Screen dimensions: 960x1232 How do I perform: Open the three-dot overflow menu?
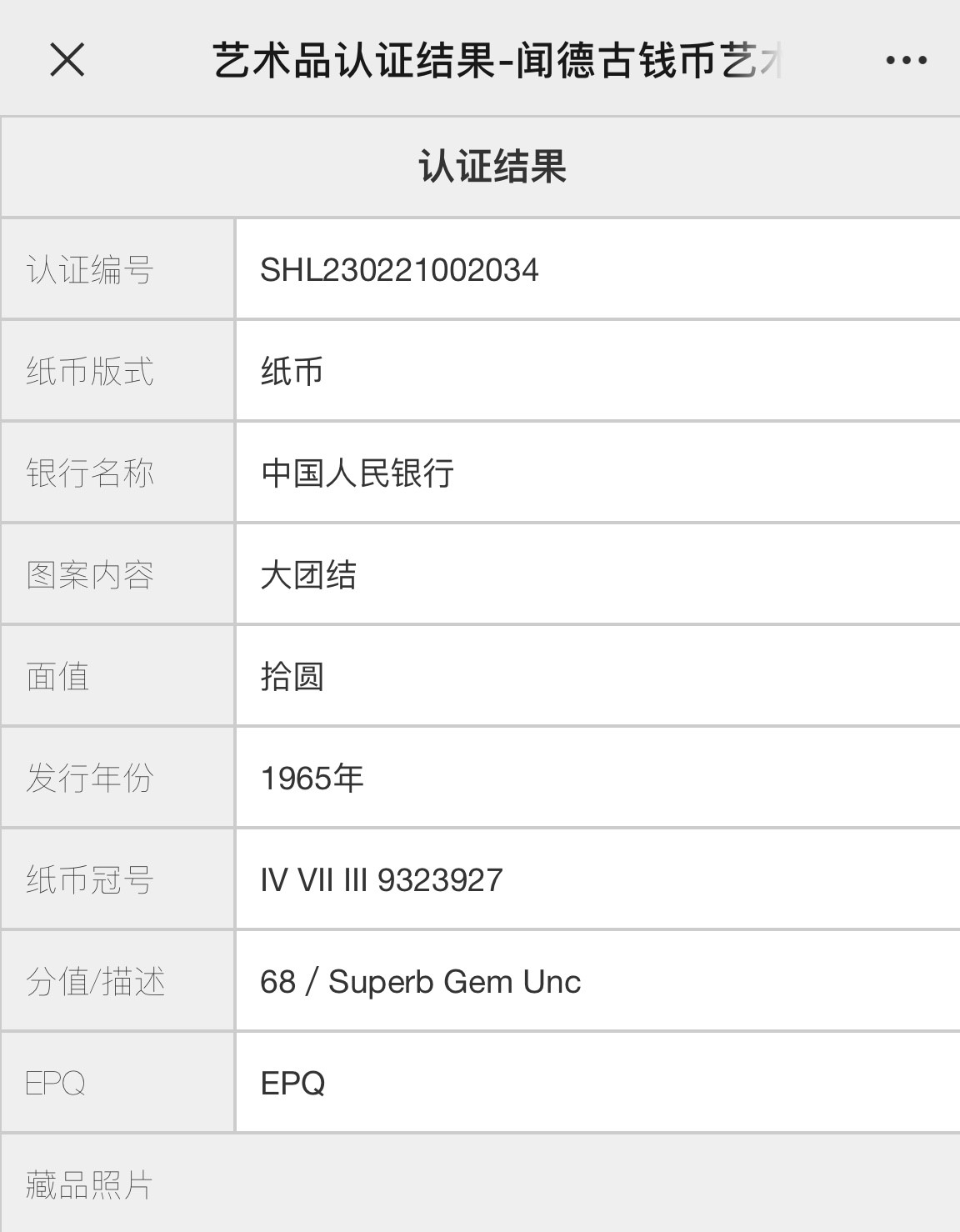tap(906, 60)
